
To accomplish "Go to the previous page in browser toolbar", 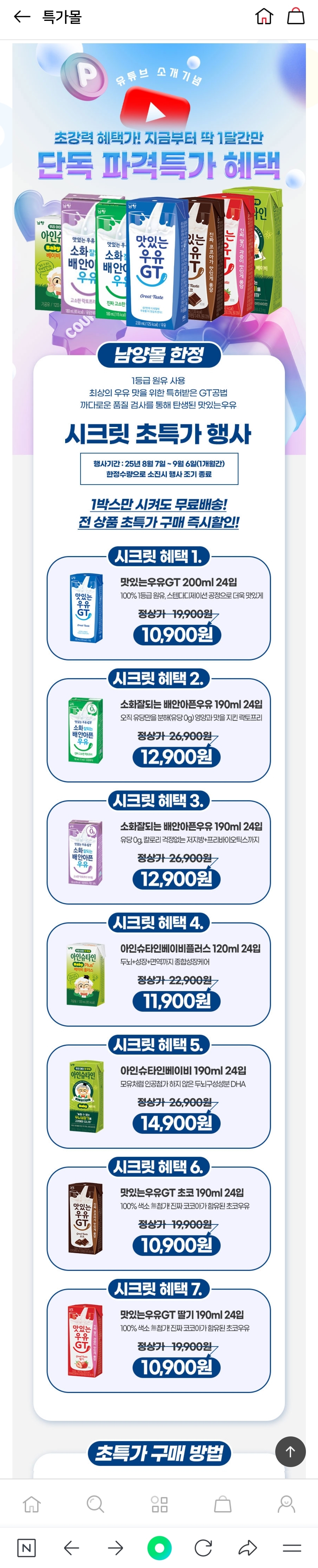I will pyautogui.click(x=71, y=1548).
